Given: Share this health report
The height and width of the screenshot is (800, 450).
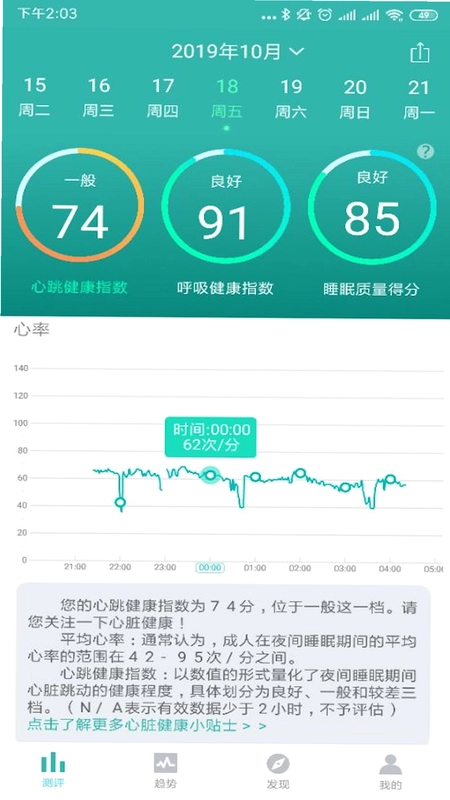Looking at the screenshot, I should pyautogui.click(x=419, y=53).
